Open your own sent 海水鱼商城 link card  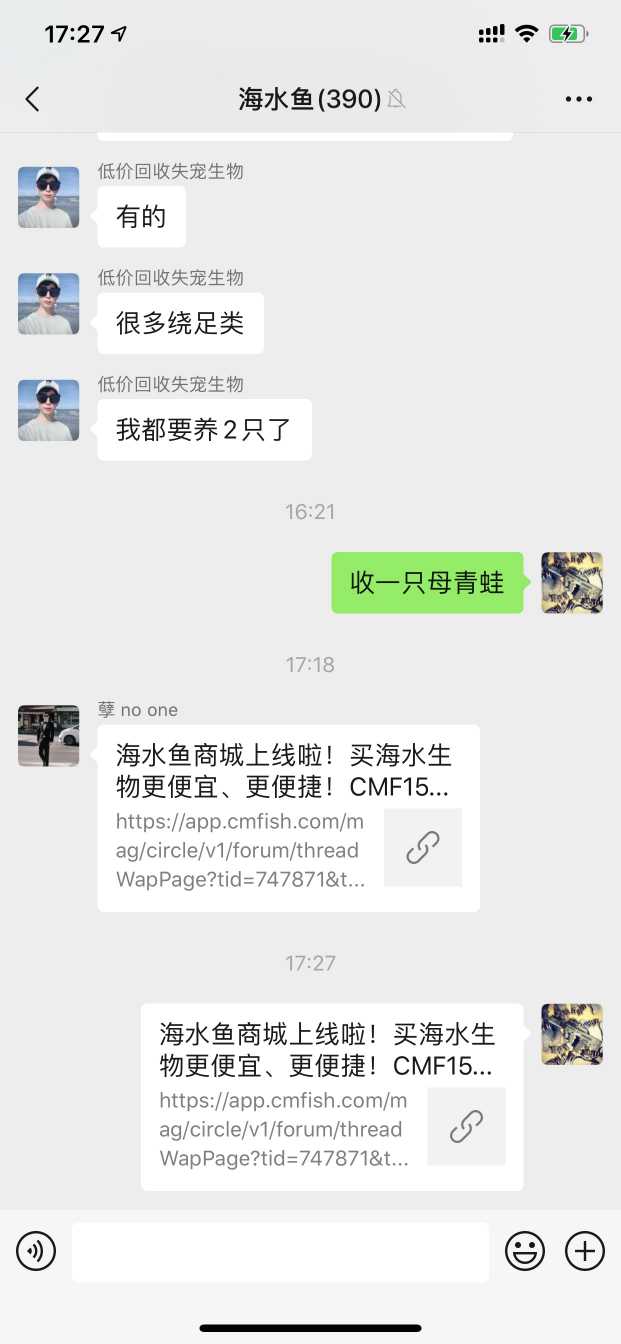coord(331,1097)
